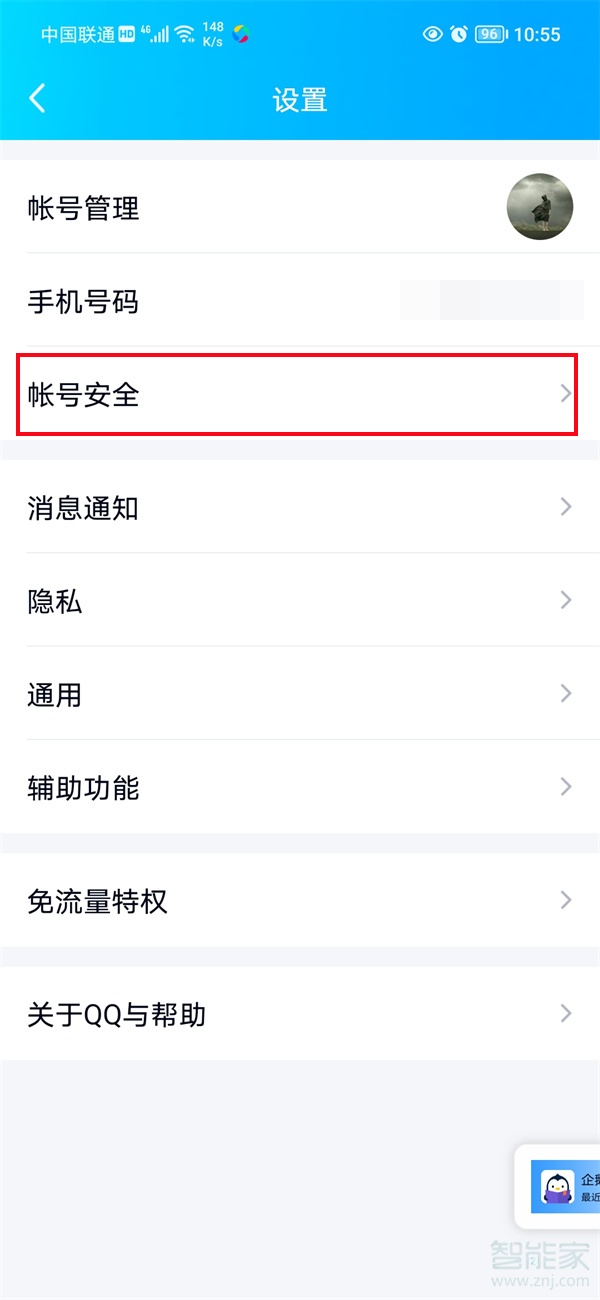Go back from the 设置 page
This screenshot has width=600, height=1300.
coord(38,98)
